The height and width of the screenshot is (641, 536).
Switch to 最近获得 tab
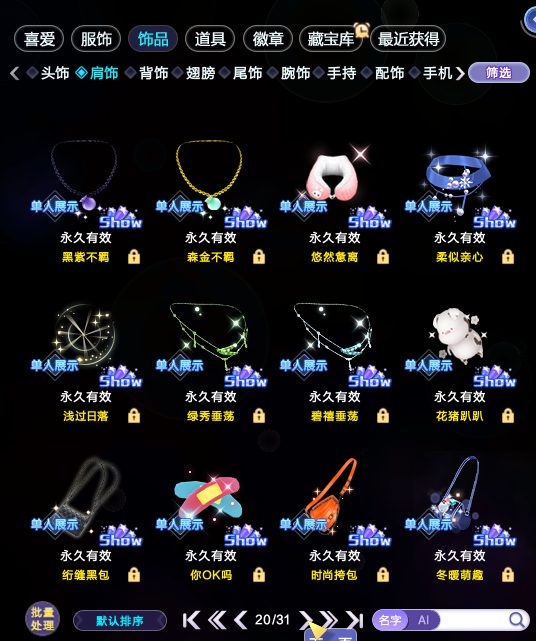(408, 39)
